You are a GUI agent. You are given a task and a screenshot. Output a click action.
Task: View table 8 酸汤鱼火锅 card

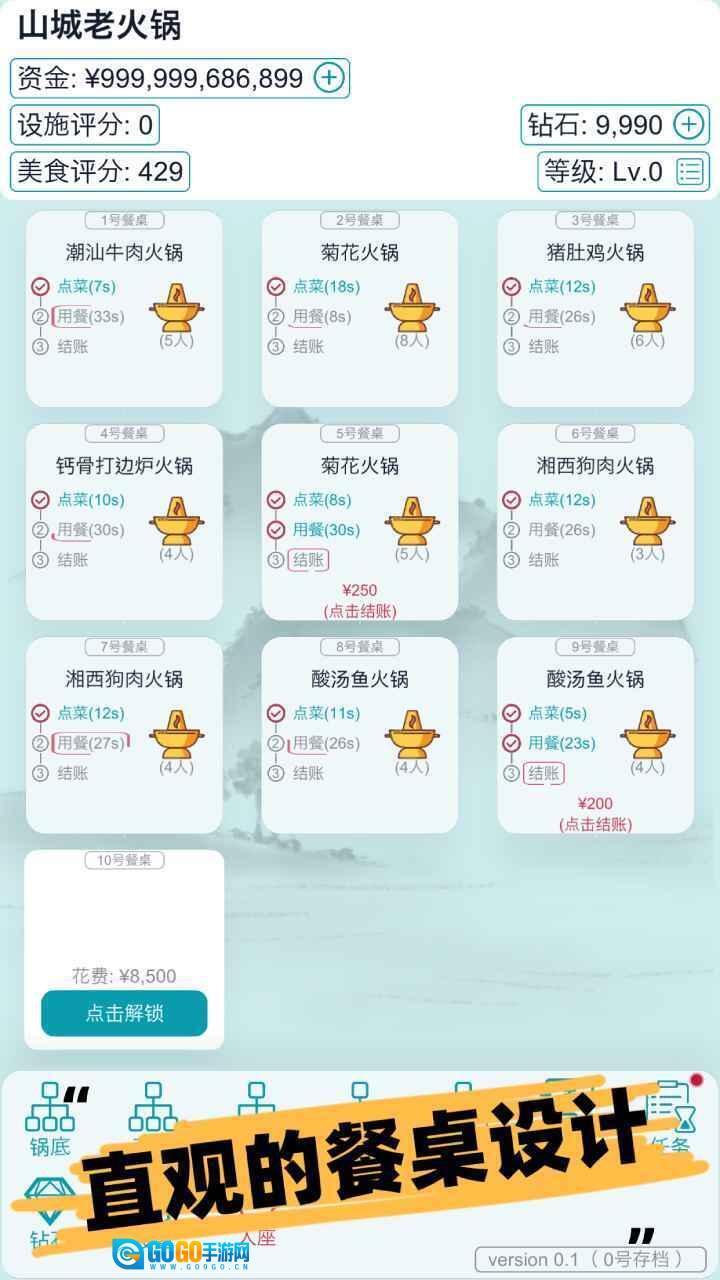click(360, 734)
